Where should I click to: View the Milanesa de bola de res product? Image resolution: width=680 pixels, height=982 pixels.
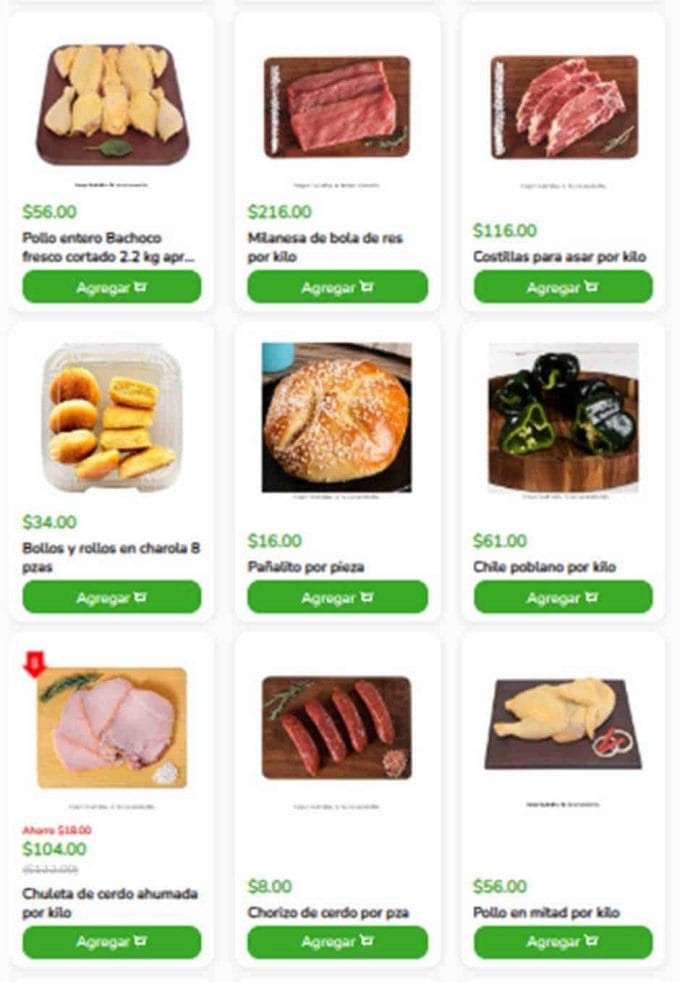(337, 107)
